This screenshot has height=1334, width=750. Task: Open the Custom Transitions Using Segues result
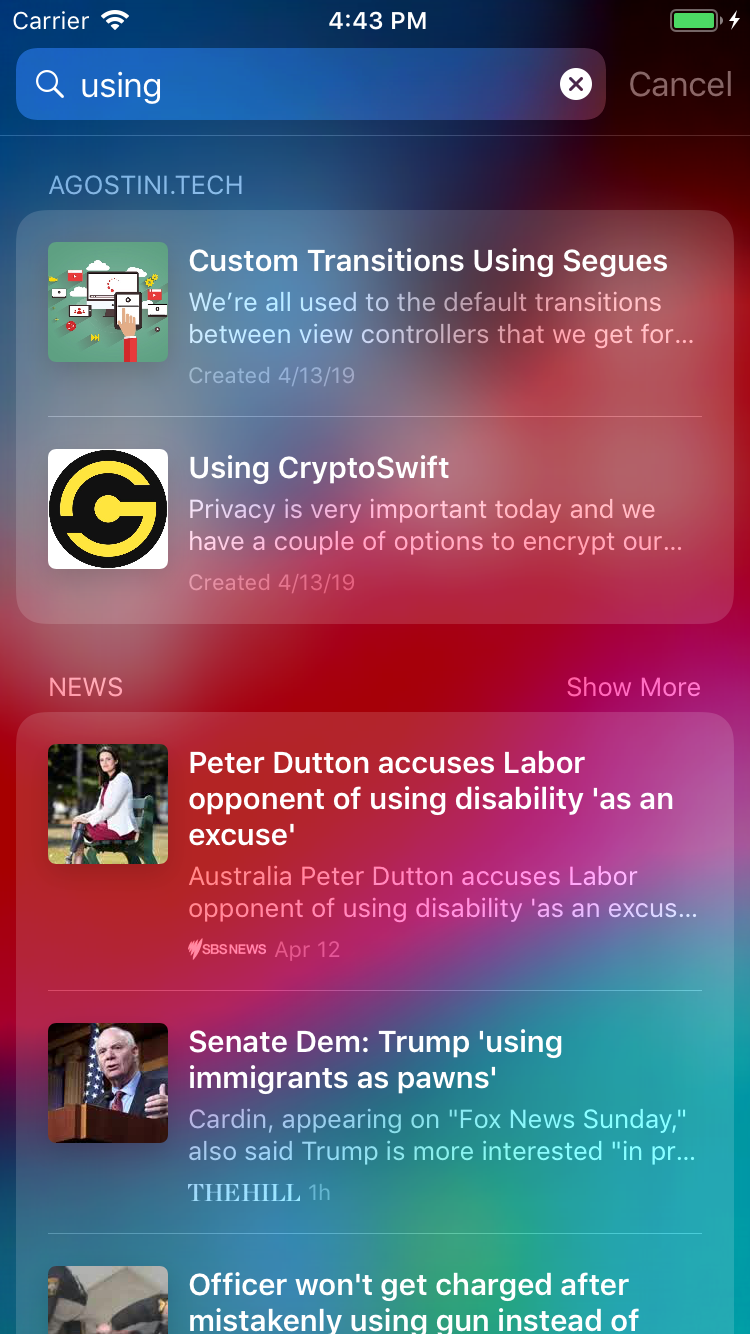coord(375,315)
